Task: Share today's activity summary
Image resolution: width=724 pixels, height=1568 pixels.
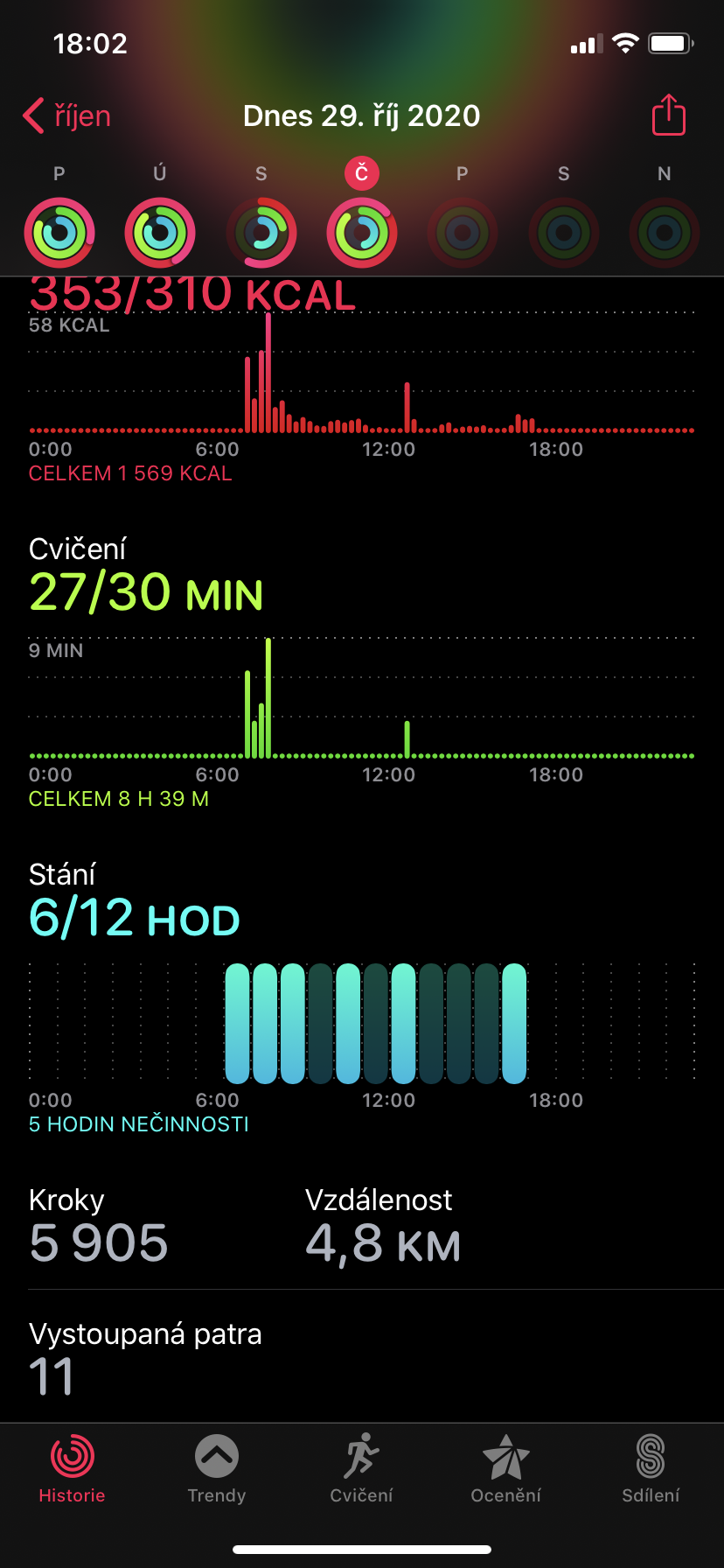Action: (x=669, y=115)
